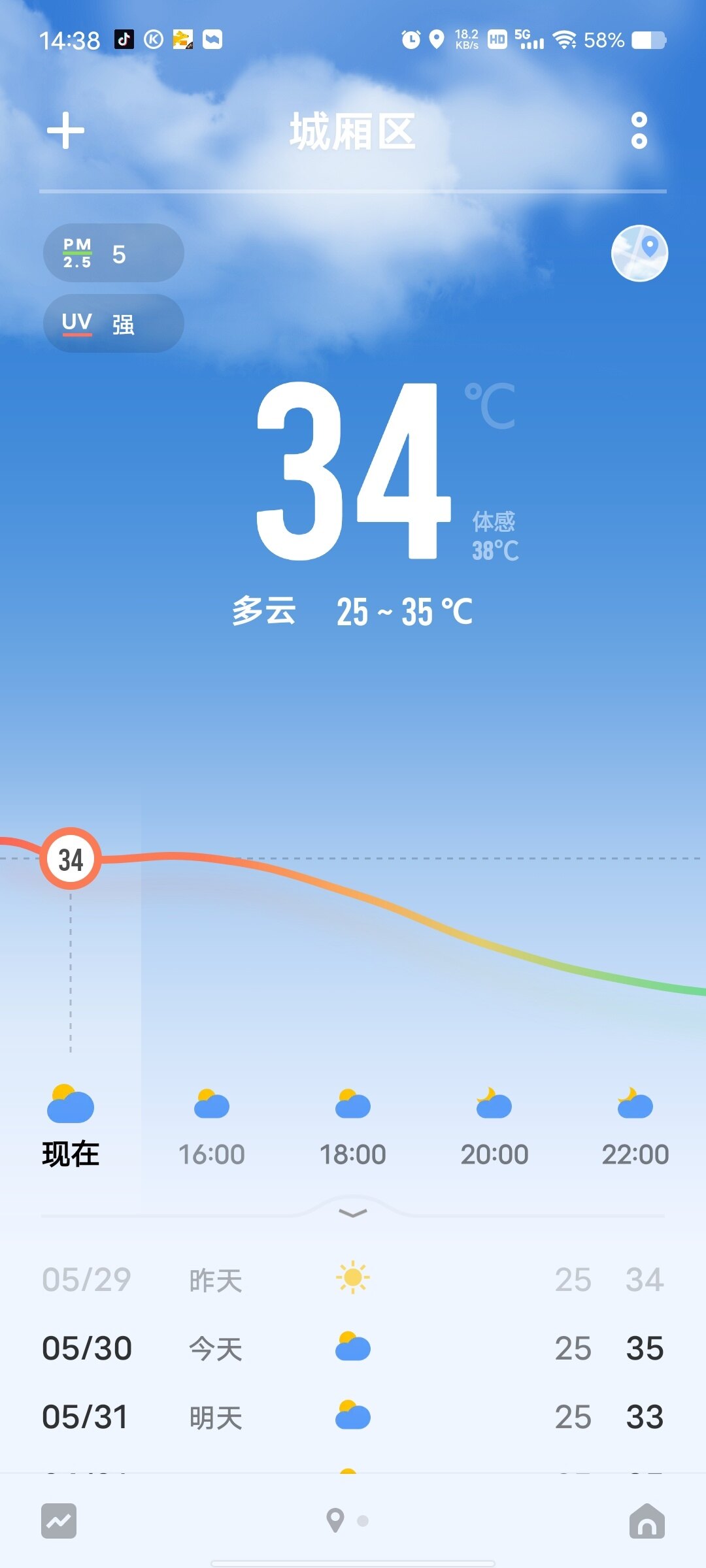Open the two-dot overflow menu
This screenshot has height=1568, width=706.
(x=639, y=131)
